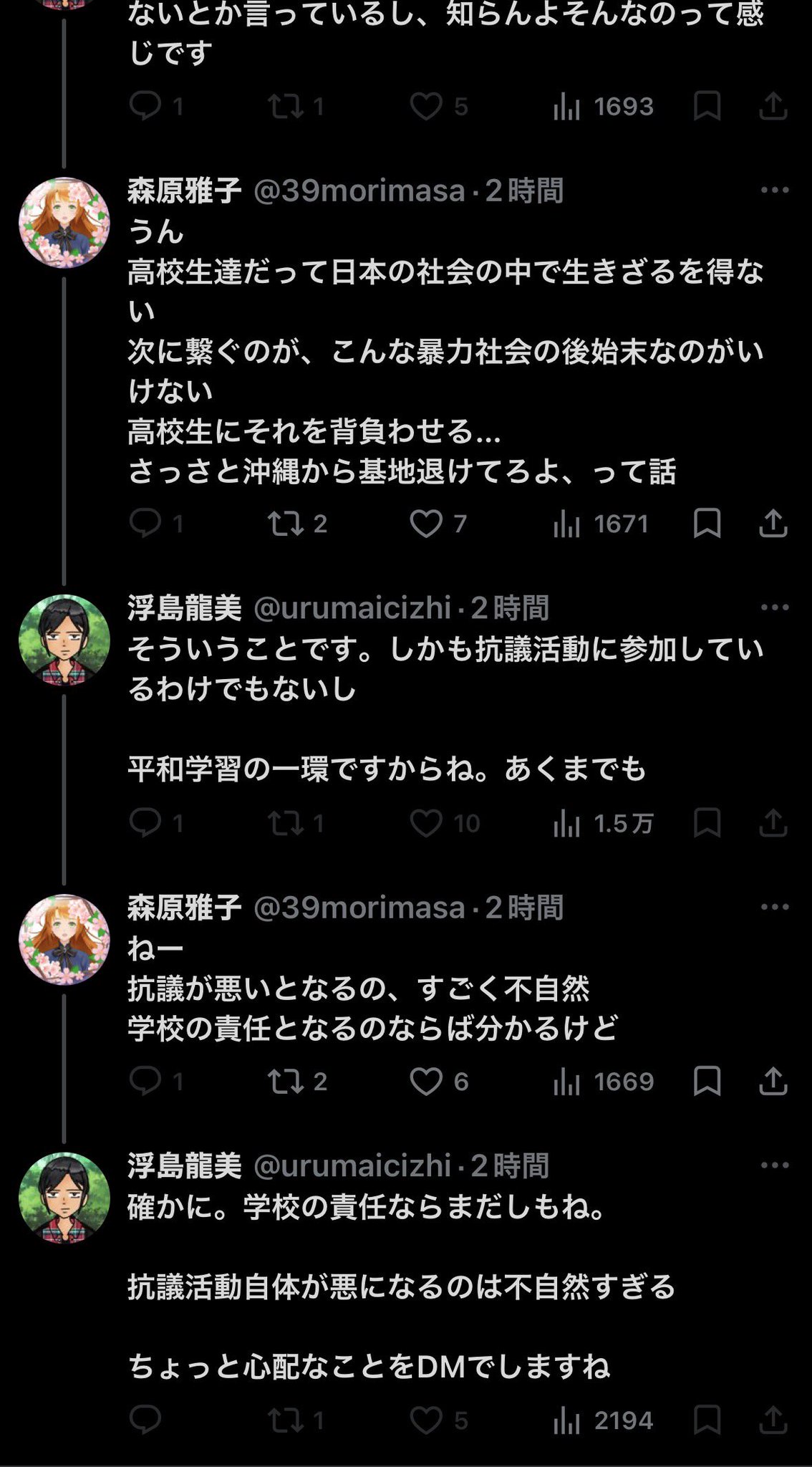The image size is (812, 1467).
Task: Bookmark the tweet with 1671 views
Action: (x=707, y=524)
